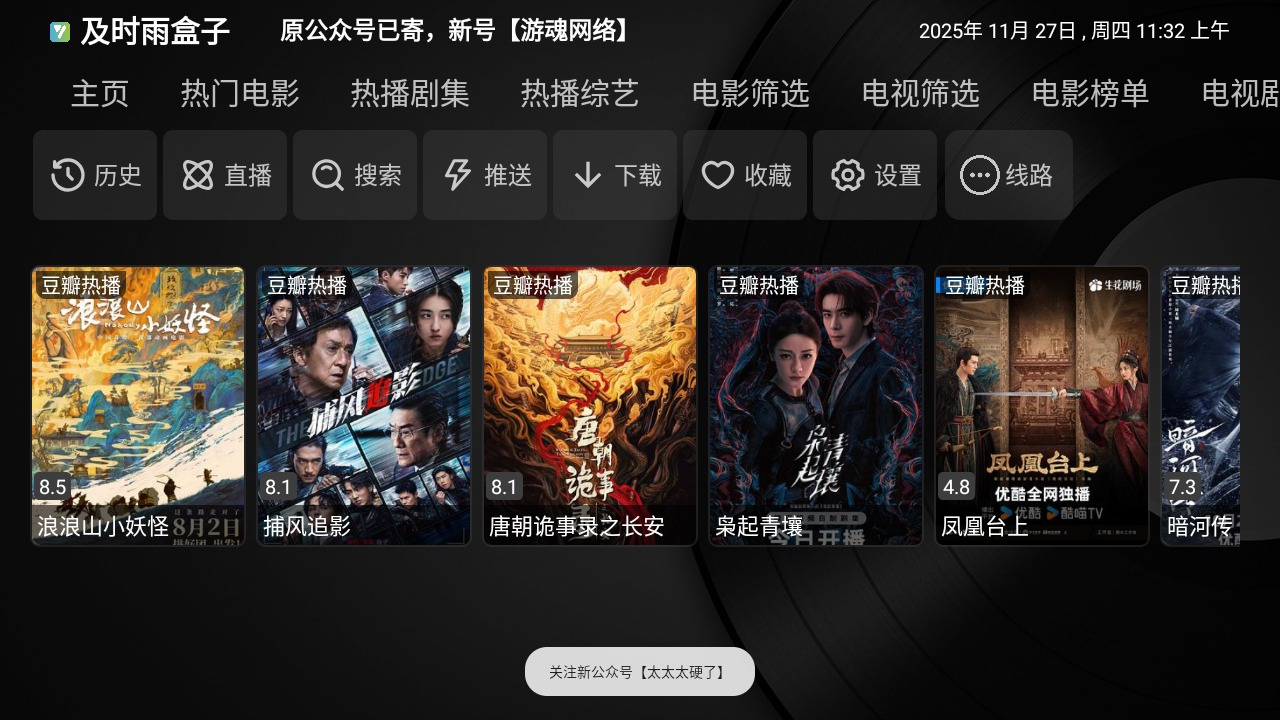The width and height of the screenshot is (1280, 720).
Task: Choose a 线路 source line
Action: [x=1008, y=175]
